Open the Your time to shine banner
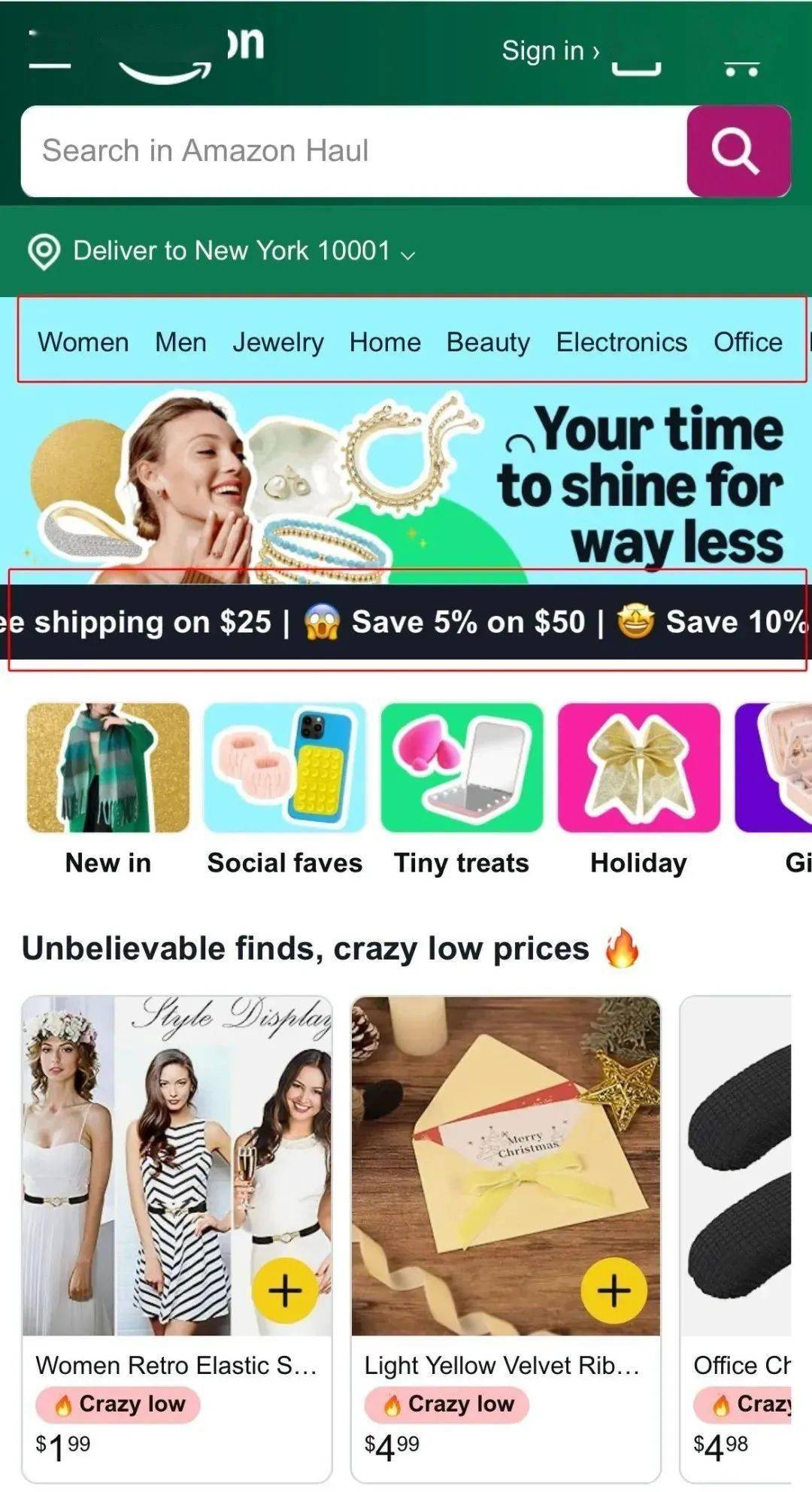812x1492 pixels. tap(406, 485)
